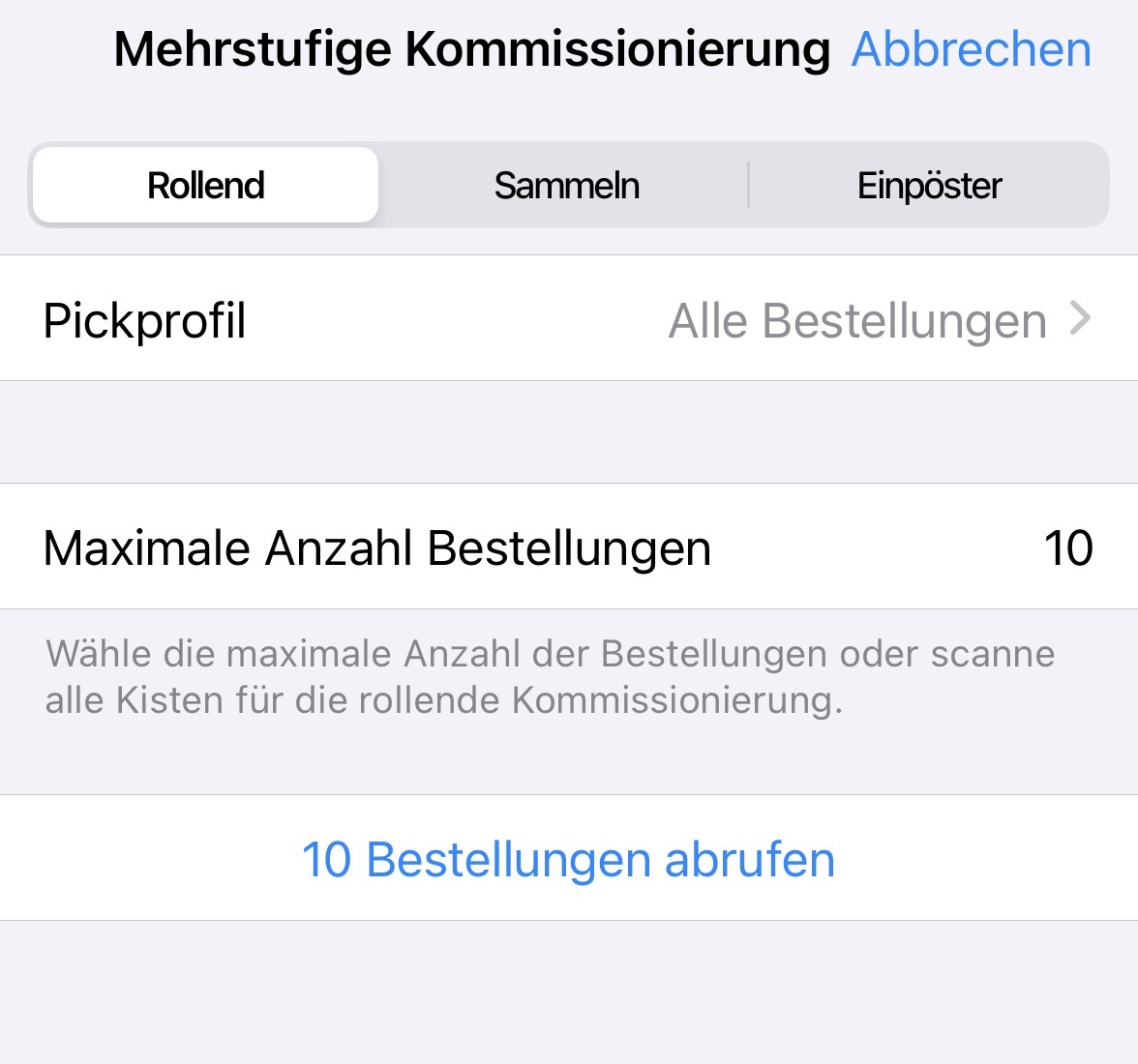The image size is (1138, 1064).
Task: Tap Abbrechen to cancel
Action: coord(971,49)
